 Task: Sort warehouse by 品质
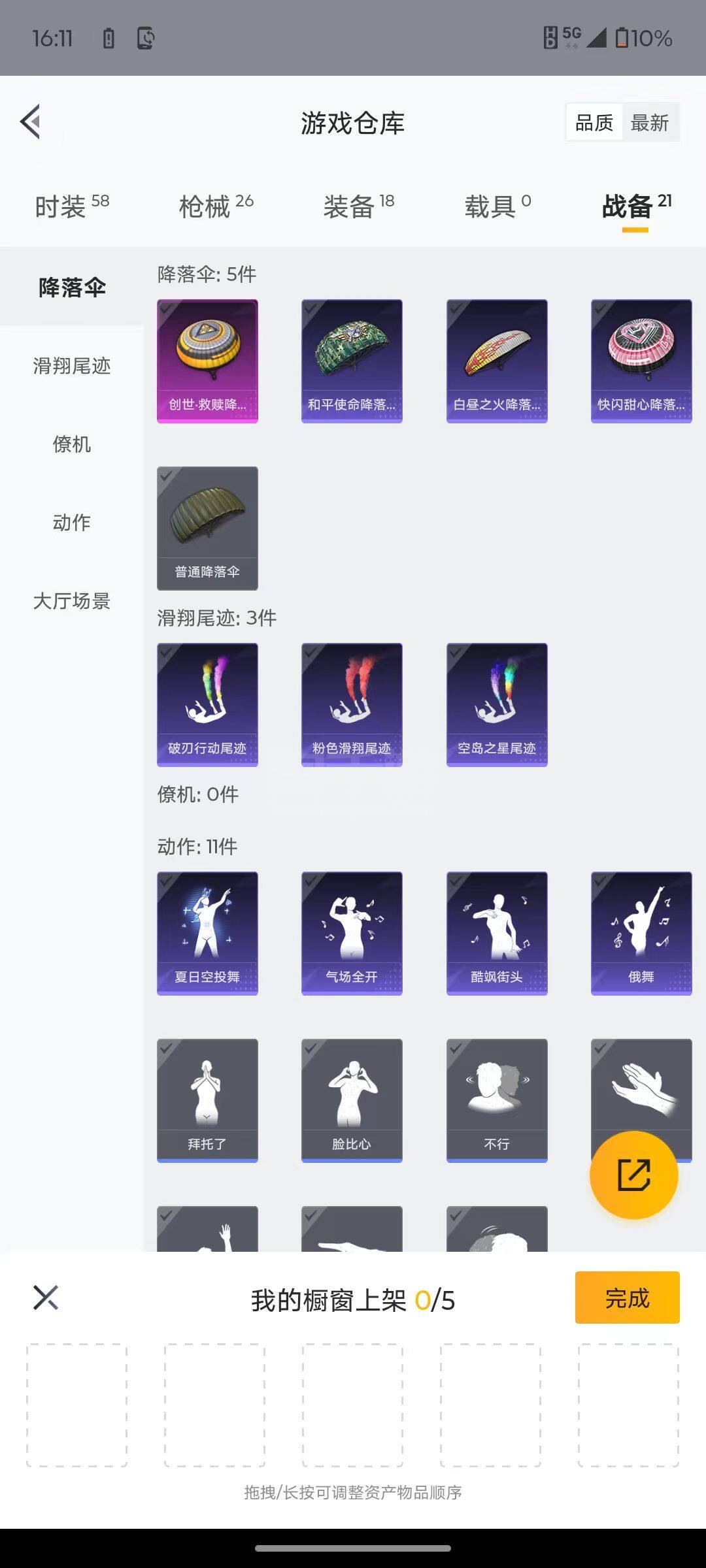pyautogui.click(x=594, y=122)
